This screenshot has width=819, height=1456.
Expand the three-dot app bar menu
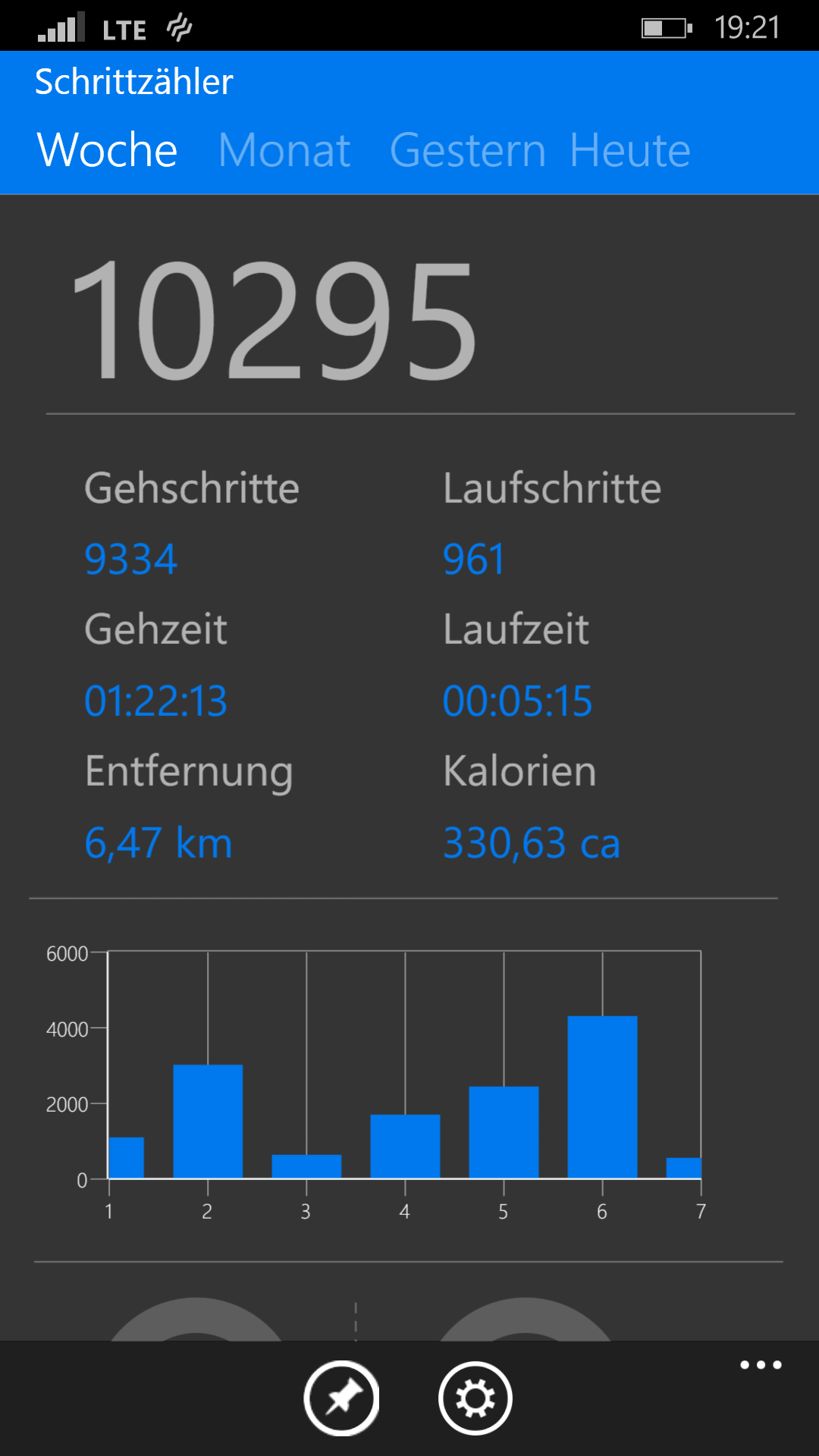click(761, 1365)
